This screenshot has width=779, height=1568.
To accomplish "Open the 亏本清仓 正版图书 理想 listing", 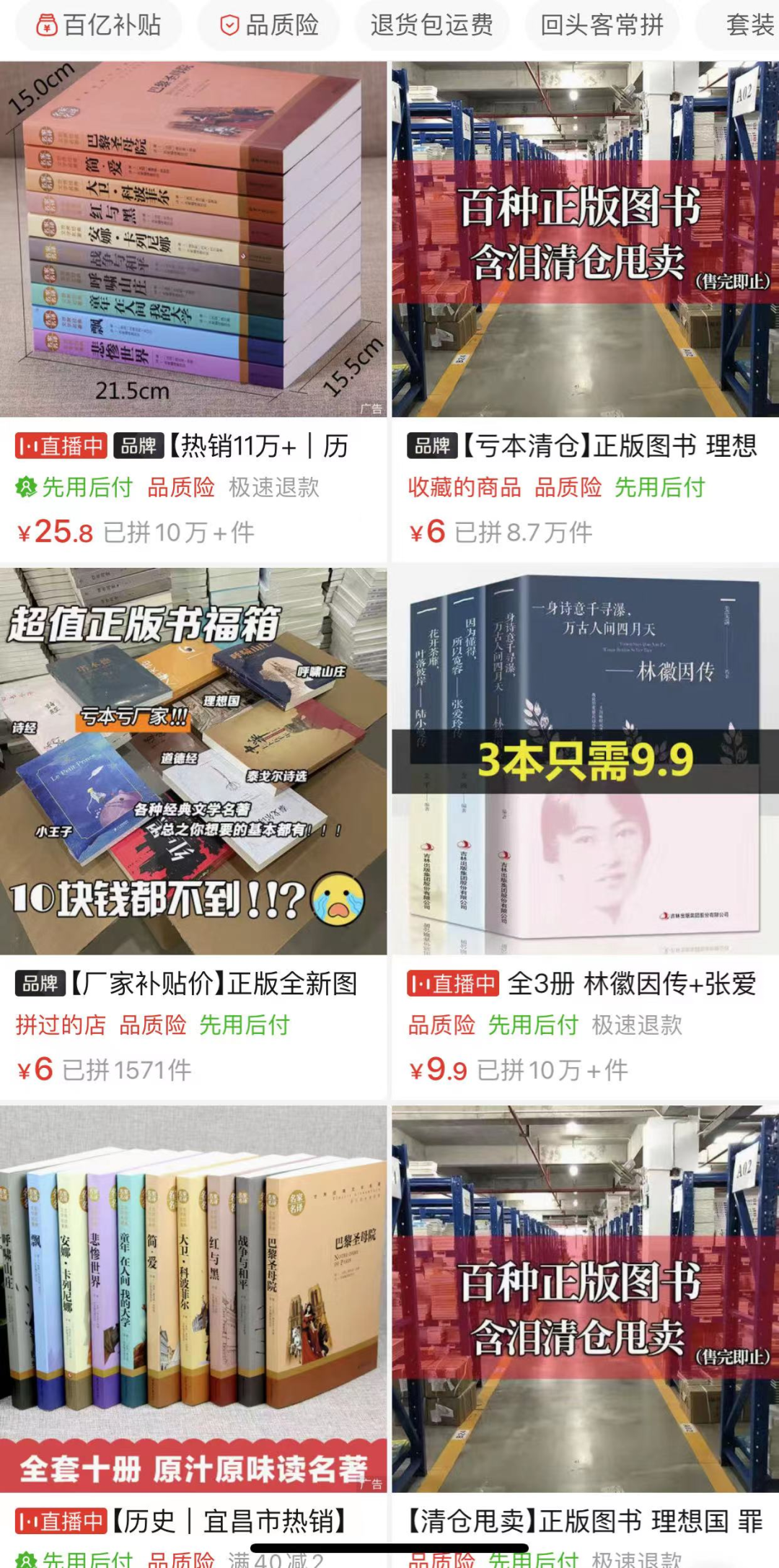I will [x=585, y=240].
